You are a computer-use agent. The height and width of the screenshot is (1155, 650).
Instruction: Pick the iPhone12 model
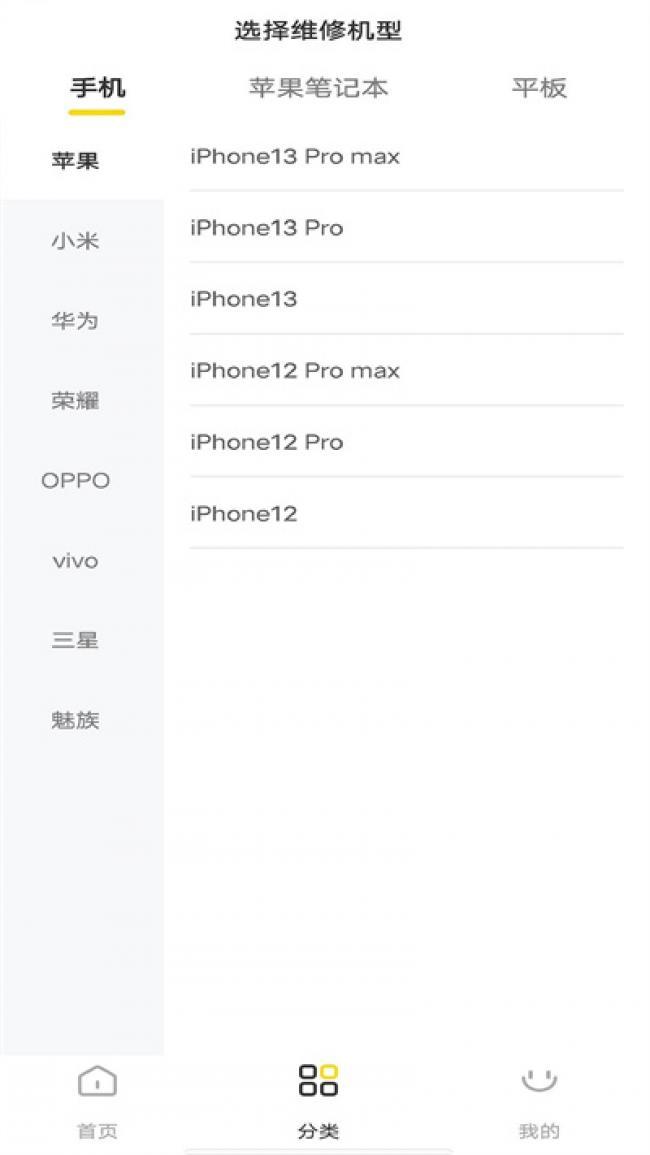(406, 513)
